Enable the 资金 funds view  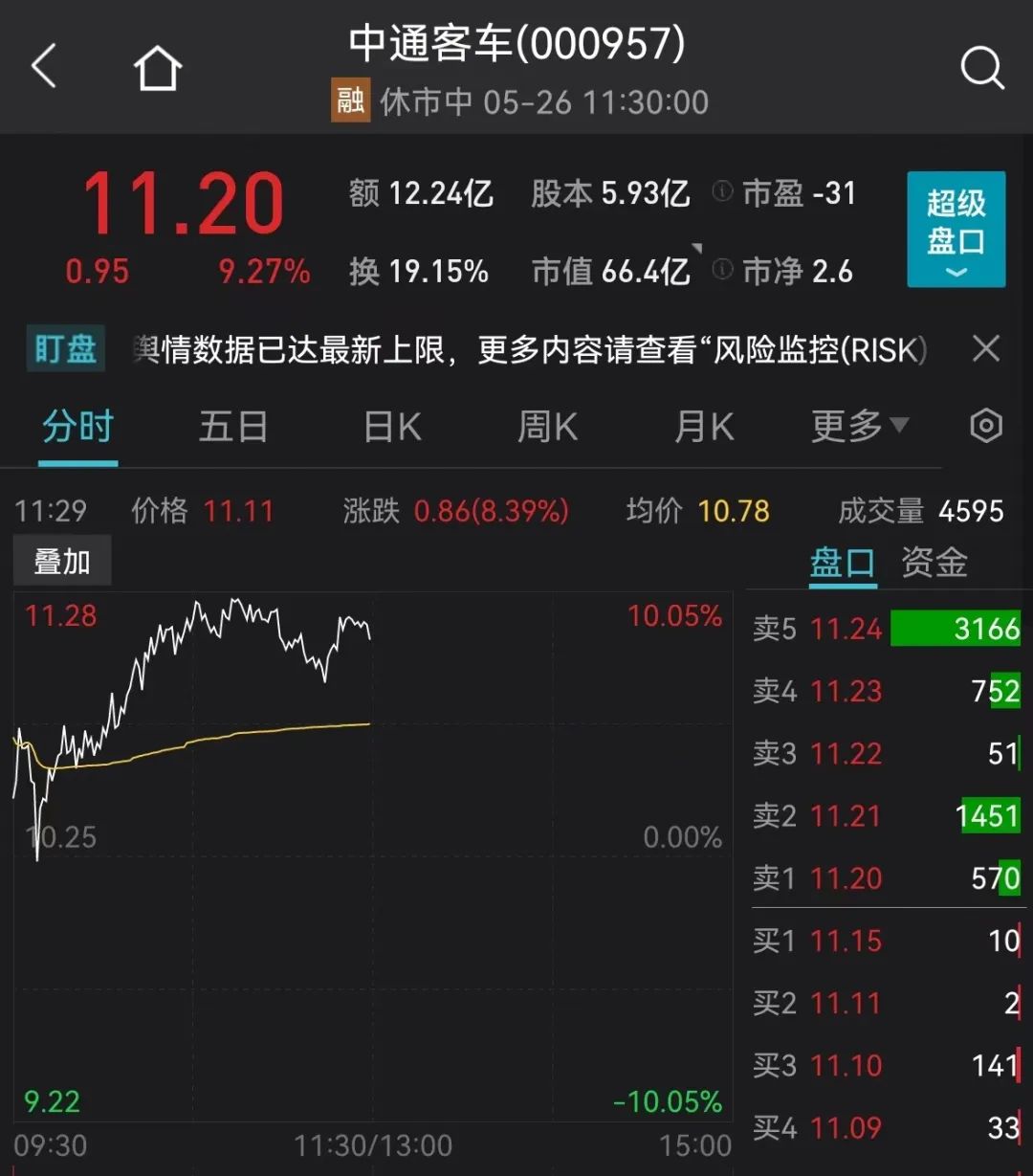(x=933, y=564)
